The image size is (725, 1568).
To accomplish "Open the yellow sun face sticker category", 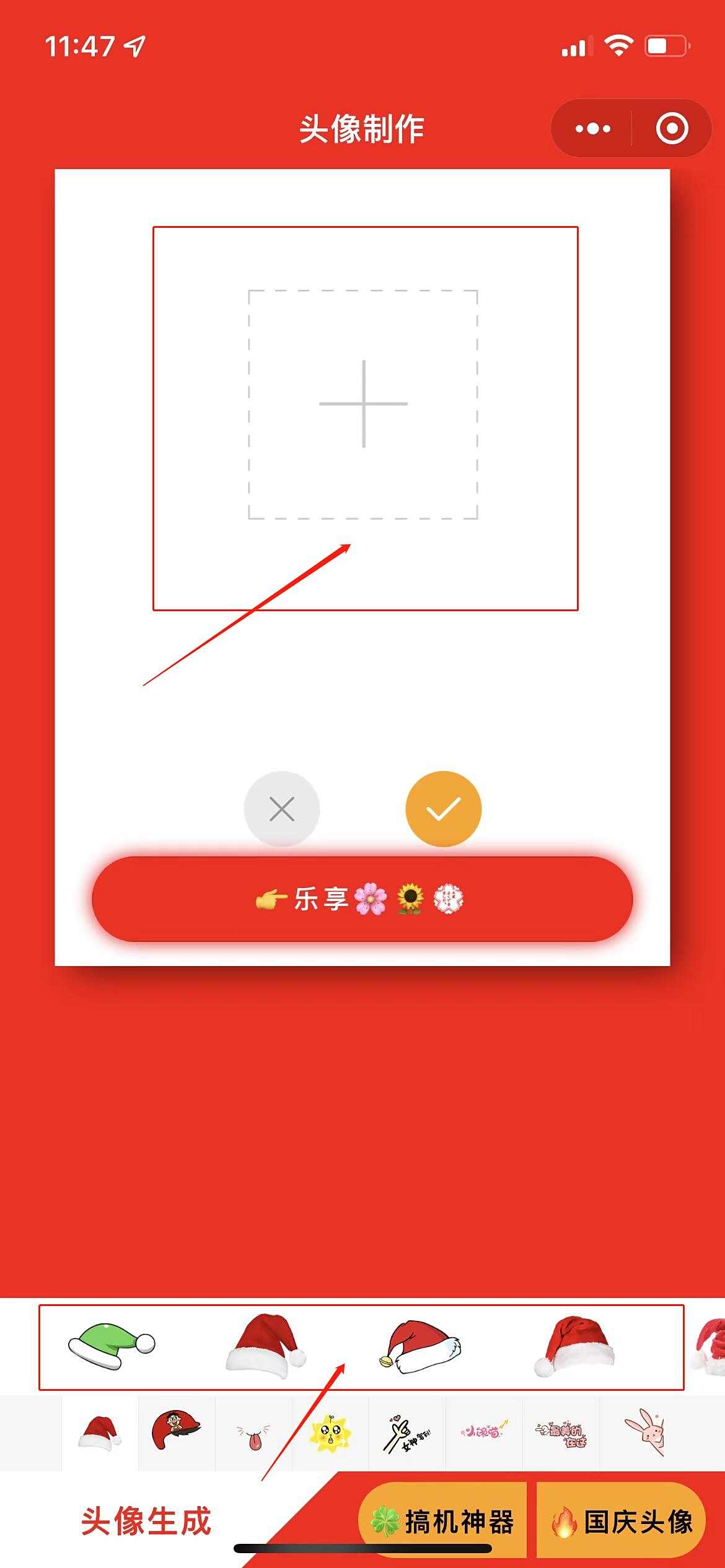I will 330,1433.
